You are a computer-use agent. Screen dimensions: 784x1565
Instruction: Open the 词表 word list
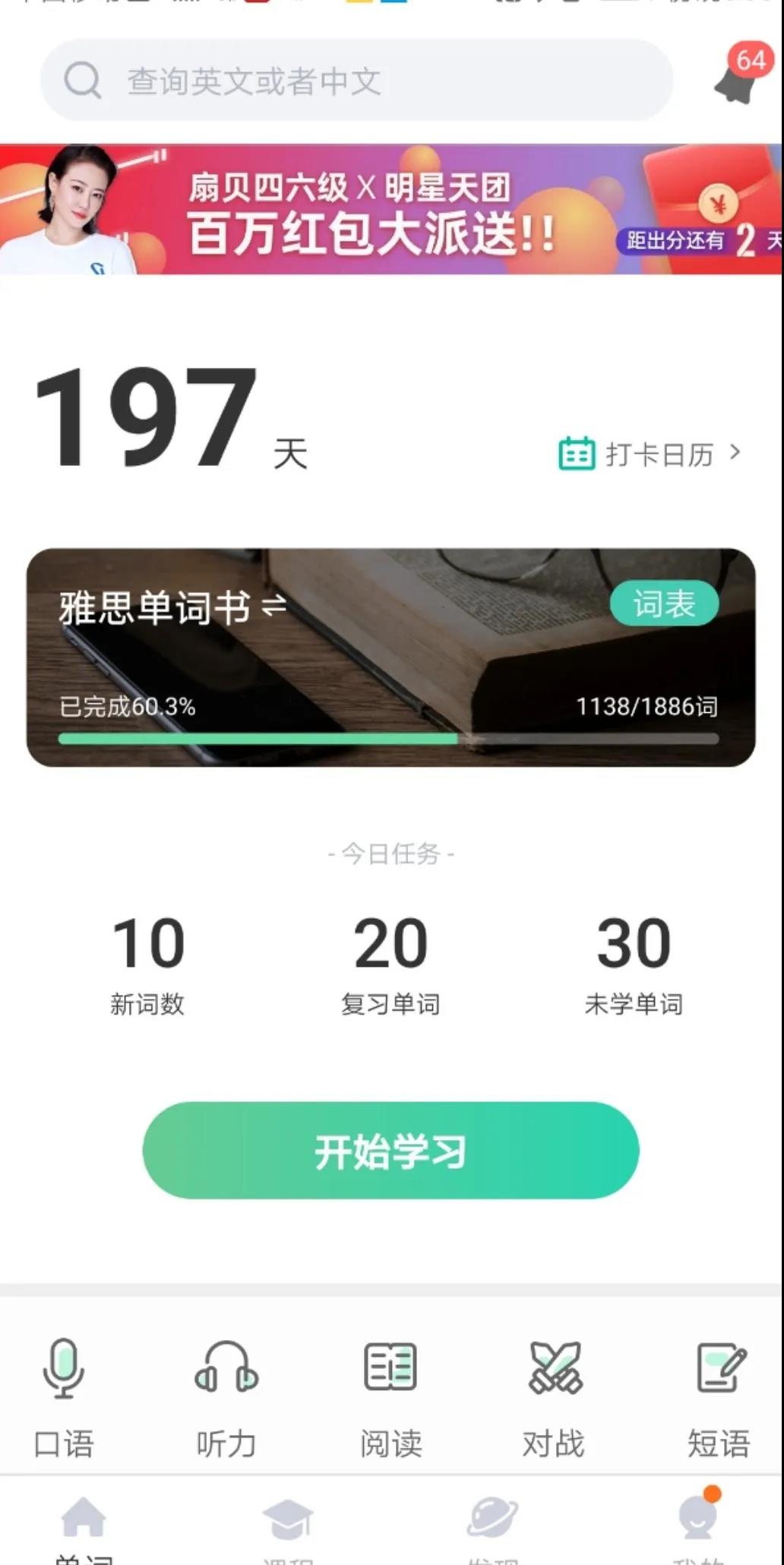pyautogui.click(x=664, y=604)
